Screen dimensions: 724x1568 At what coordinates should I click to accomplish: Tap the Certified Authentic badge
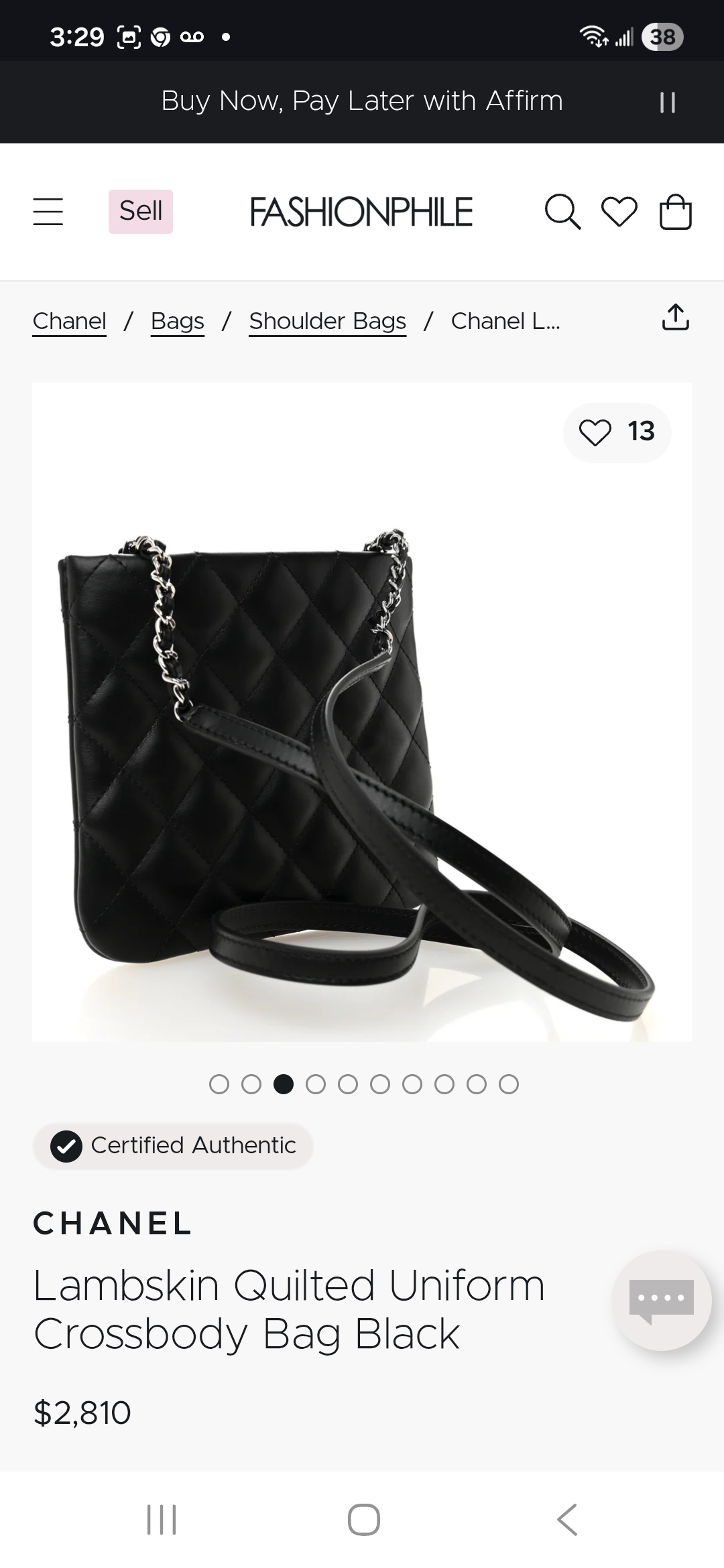point(174,1146)
